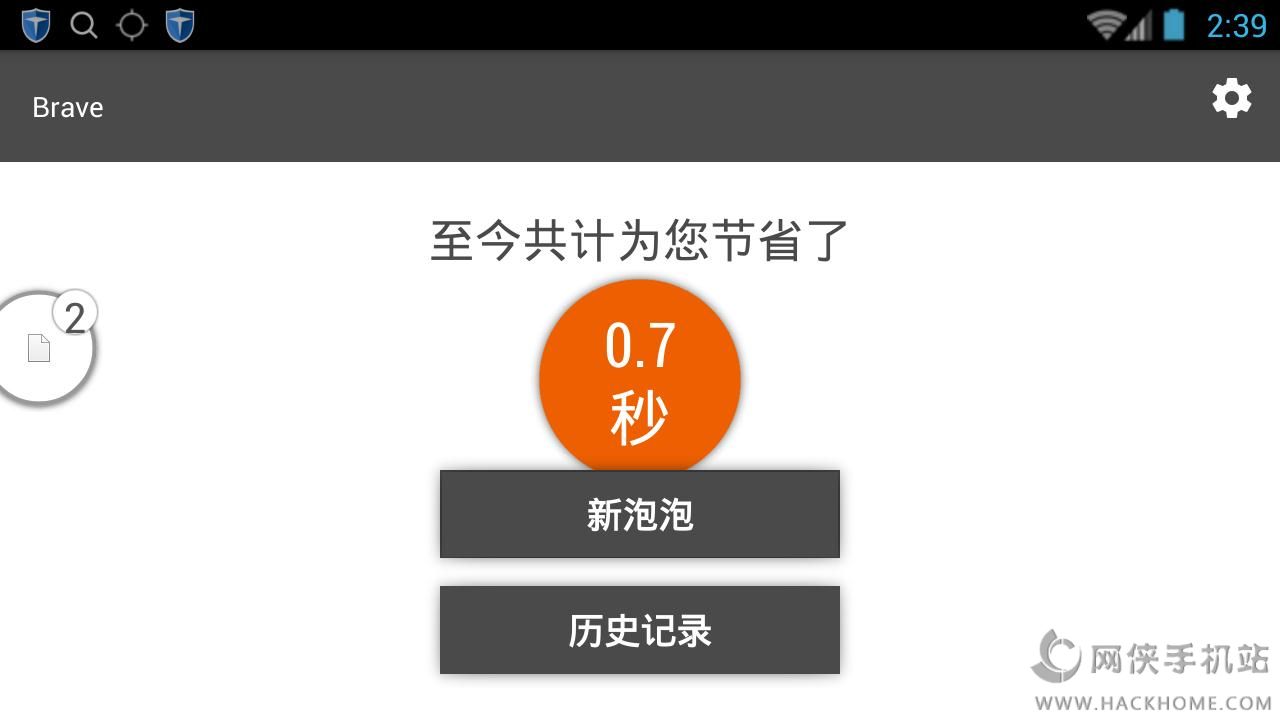The height and width of the screenshot is (720, 1280).
Task: Open 历史记录 history
Action: pyautogui.click(x=639, y=630)
